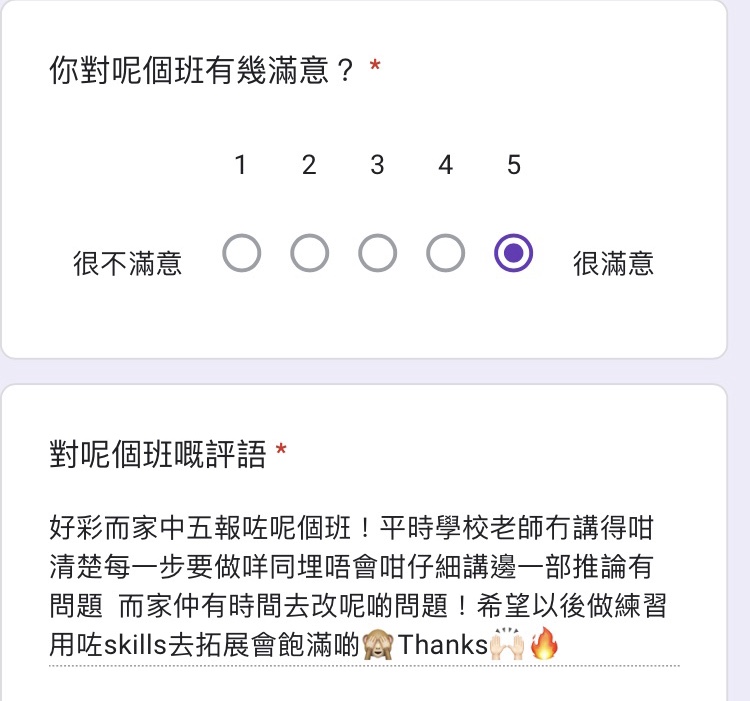The width and height of the screenshot is (750, 701).
Task: Tap the selected rating 5 radio button
Action: (x=513, y=253)
